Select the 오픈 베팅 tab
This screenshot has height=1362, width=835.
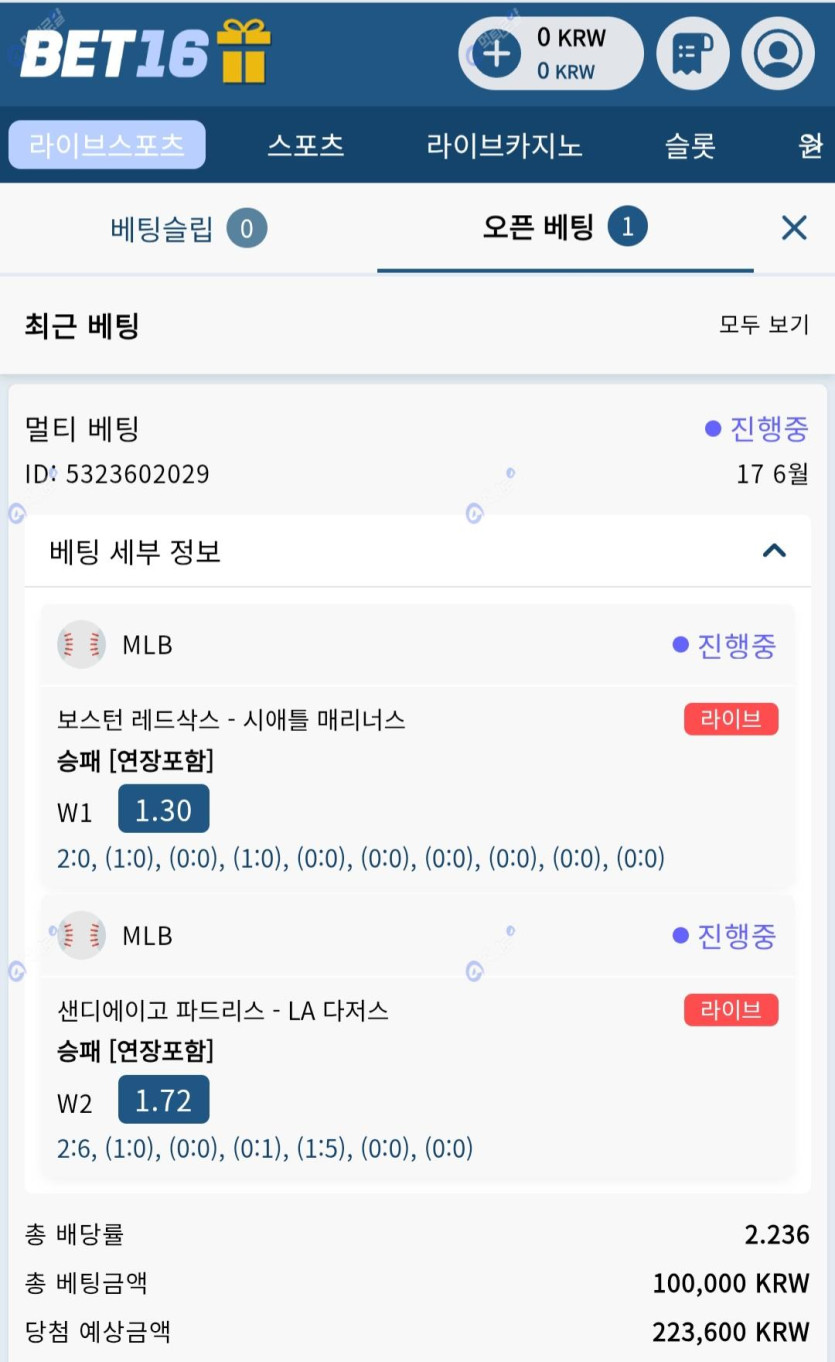click(x=565, y=228)
